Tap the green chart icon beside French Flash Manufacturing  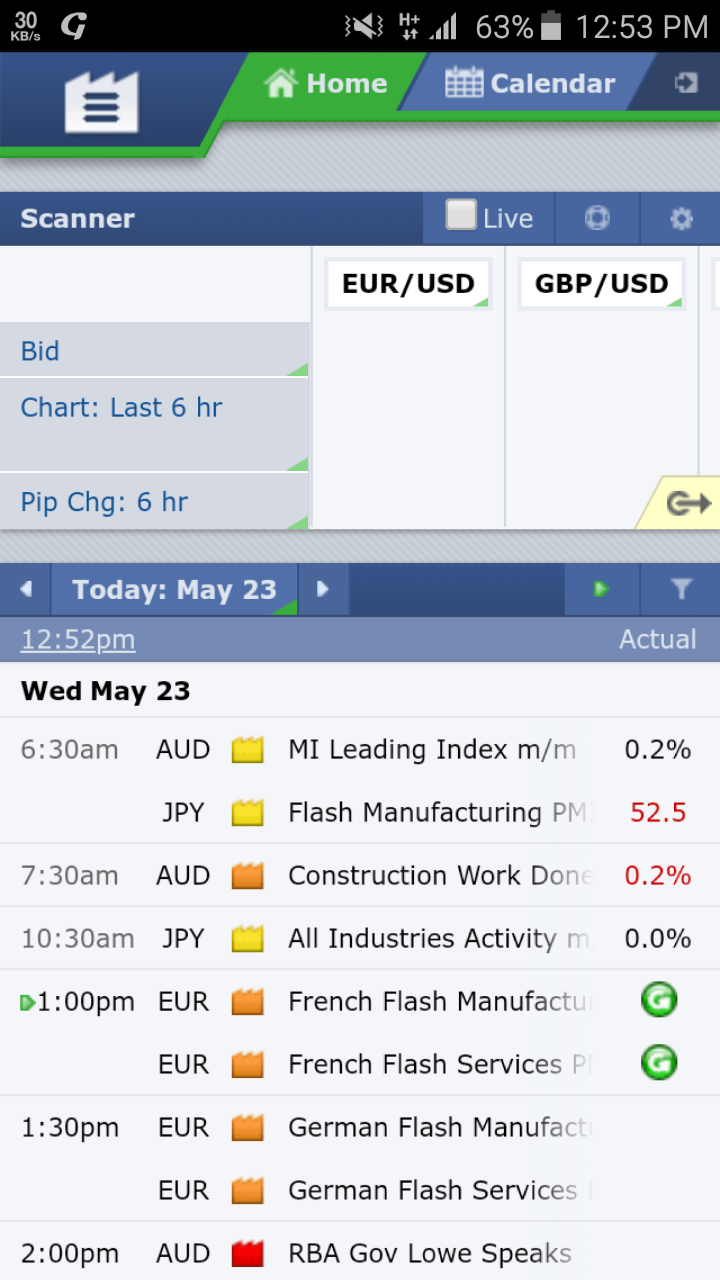pos(659,1000)
